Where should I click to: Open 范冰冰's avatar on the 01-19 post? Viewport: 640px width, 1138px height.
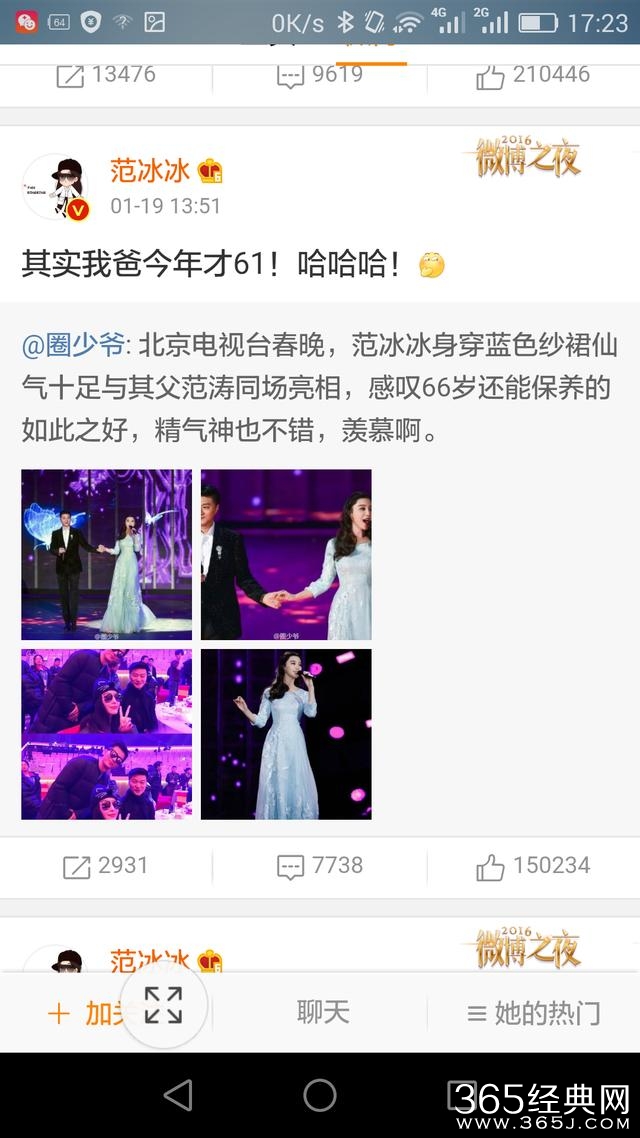tap(55, 187)
